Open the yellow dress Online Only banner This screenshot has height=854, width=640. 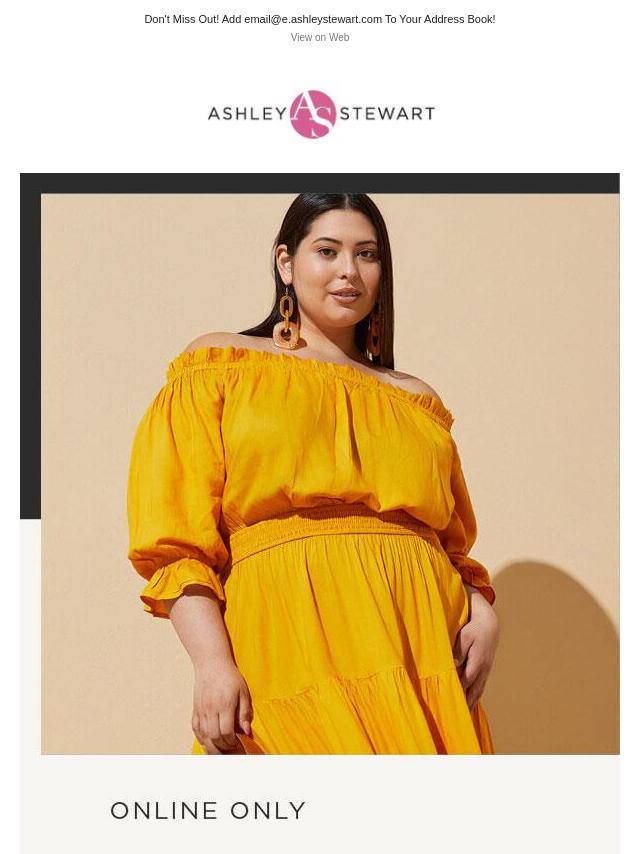(x=320, y=500)
